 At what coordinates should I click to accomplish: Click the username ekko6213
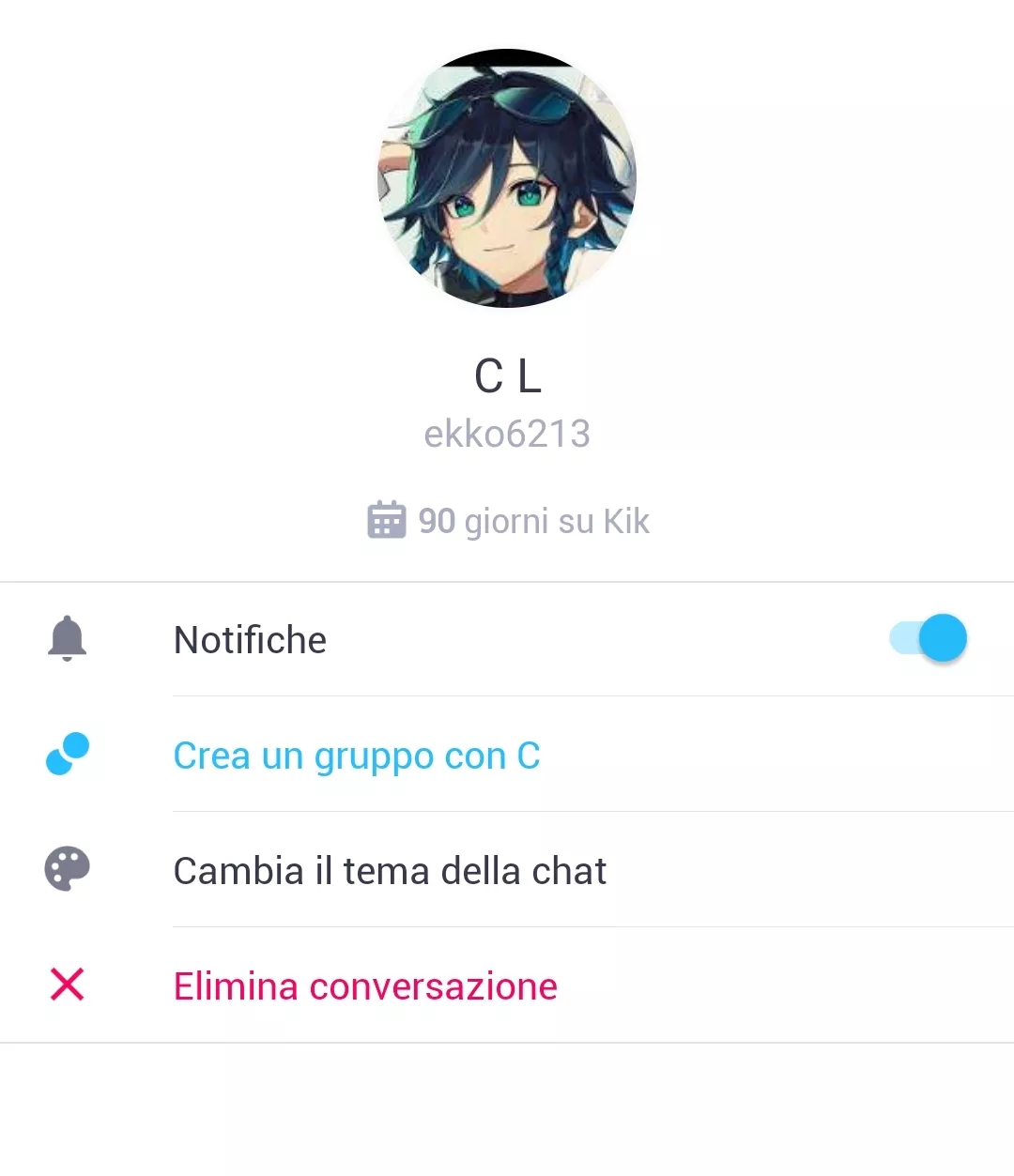pos(507,434)
